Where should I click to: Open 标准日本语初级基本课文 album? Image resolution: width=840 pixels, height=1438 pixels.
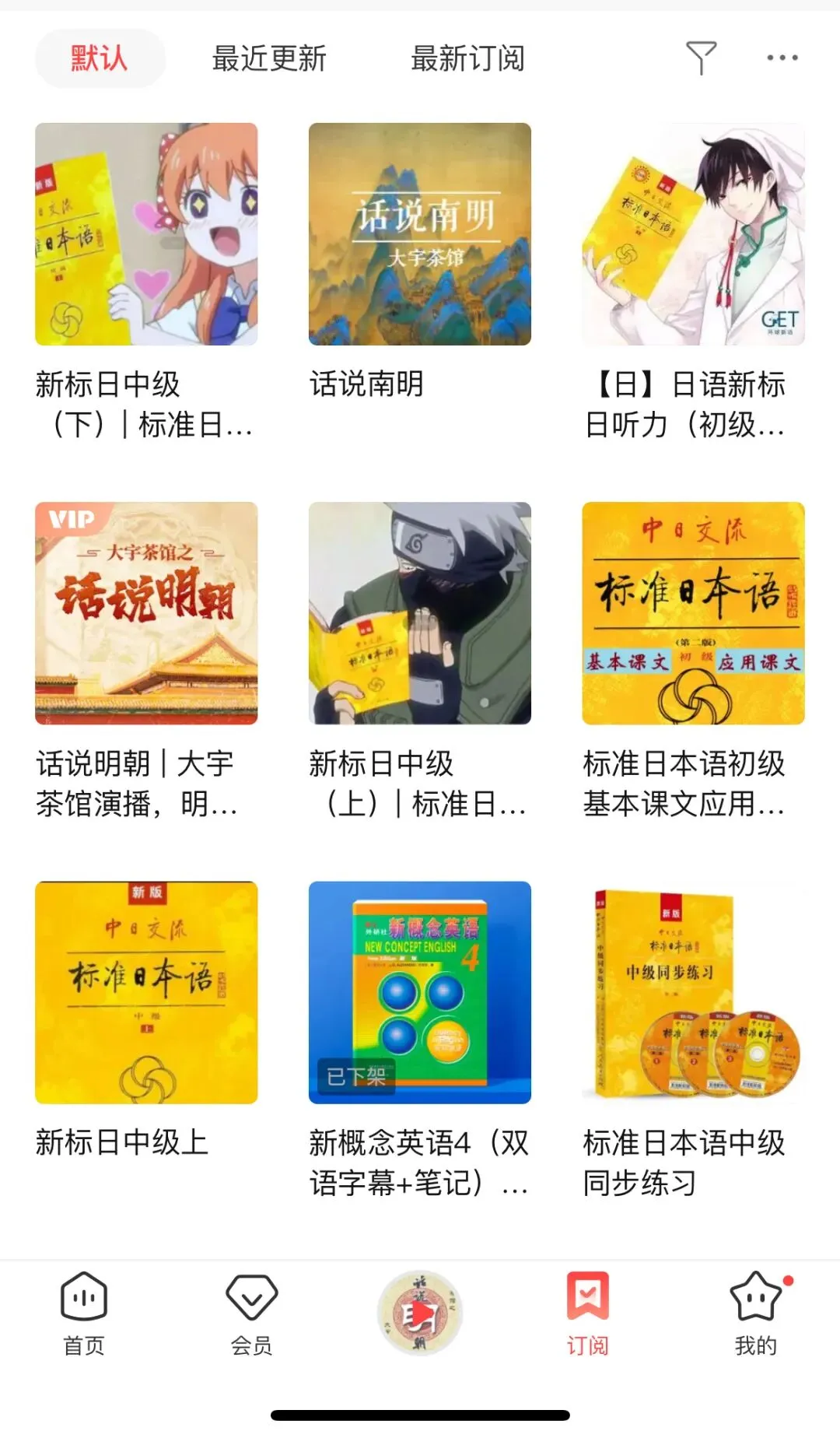(x=693, y=613)
